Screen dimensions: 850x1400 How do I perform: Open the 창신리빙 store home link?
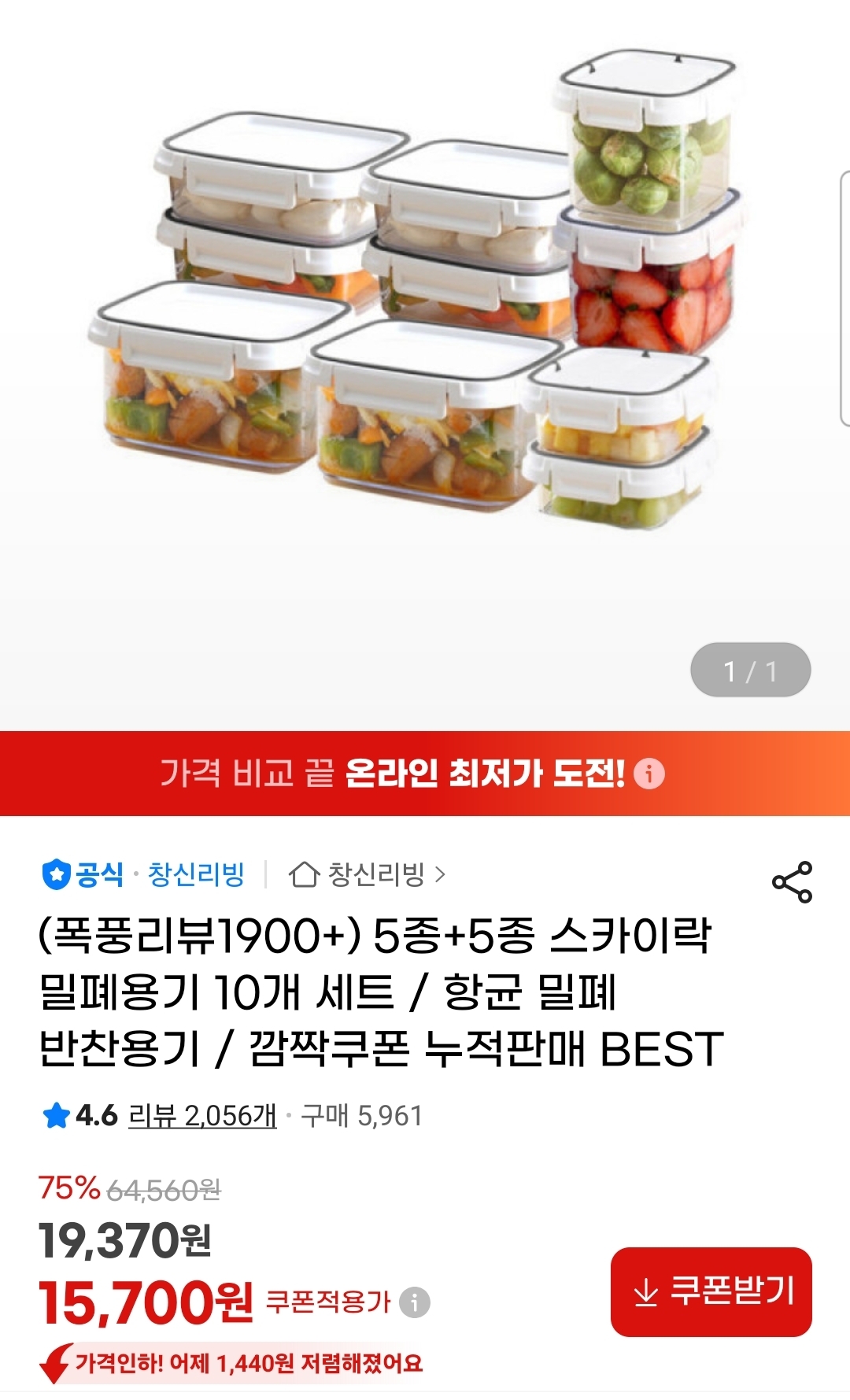point(368,874)
